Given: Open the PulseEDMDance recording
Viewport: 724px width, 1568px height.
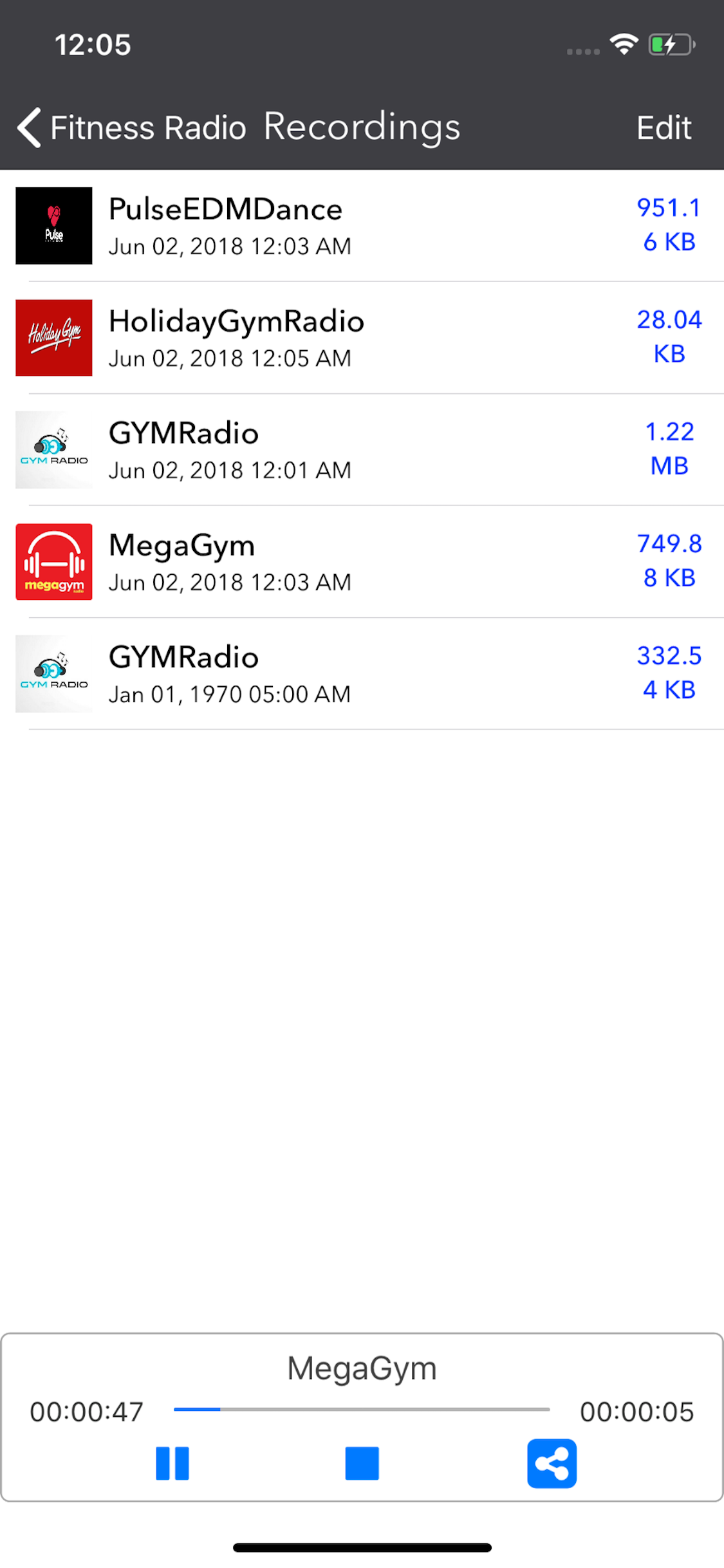Looking at the screenshot, I should (360, 226).
